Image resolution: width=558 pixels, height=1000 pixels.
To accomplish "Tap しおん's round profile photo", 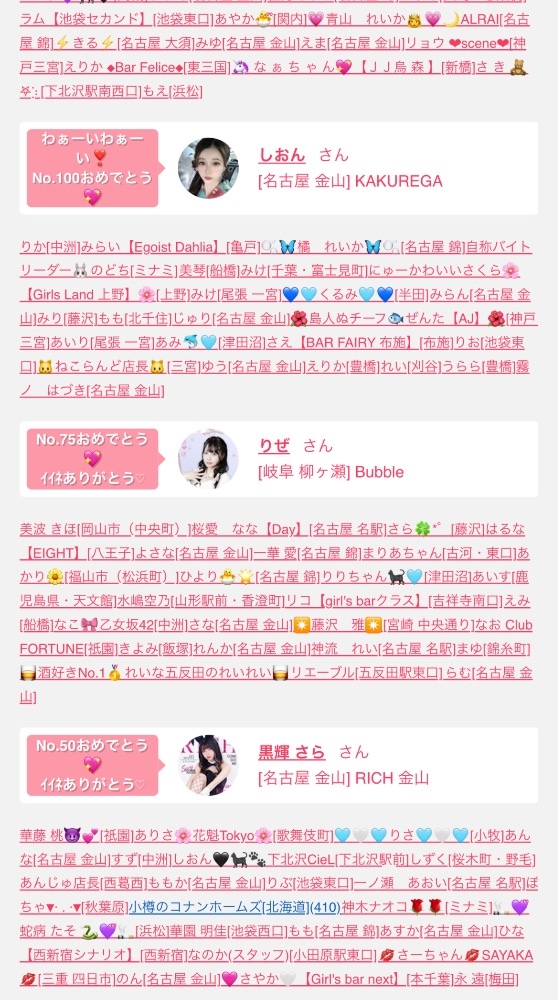I will pyautogui.click(x=209, y=168).
